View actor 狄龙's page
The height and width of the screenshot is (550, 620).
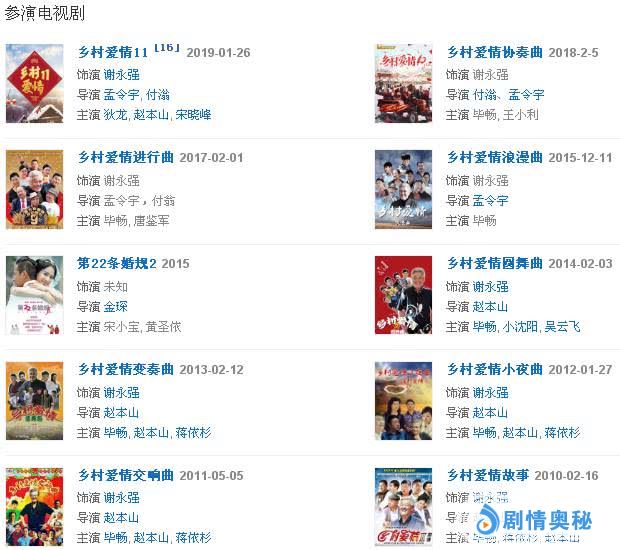pos(115,115)
